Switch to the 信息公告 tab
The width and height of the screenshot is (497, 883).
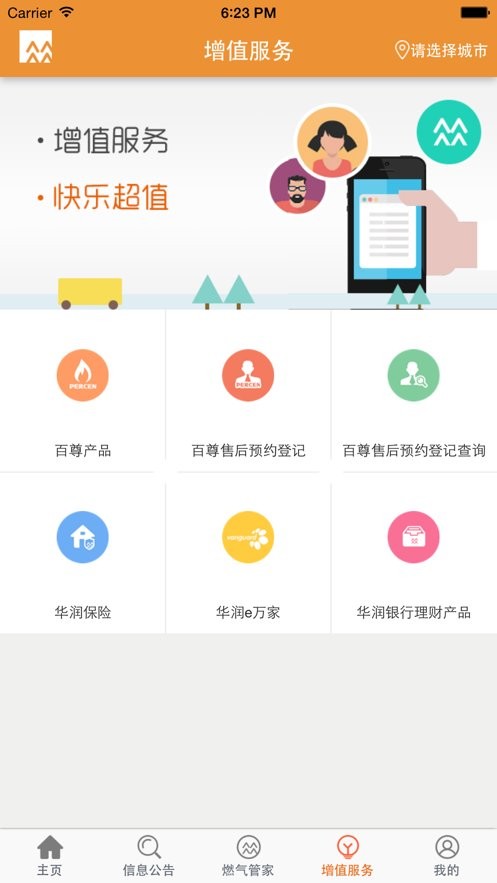point(149,856)
